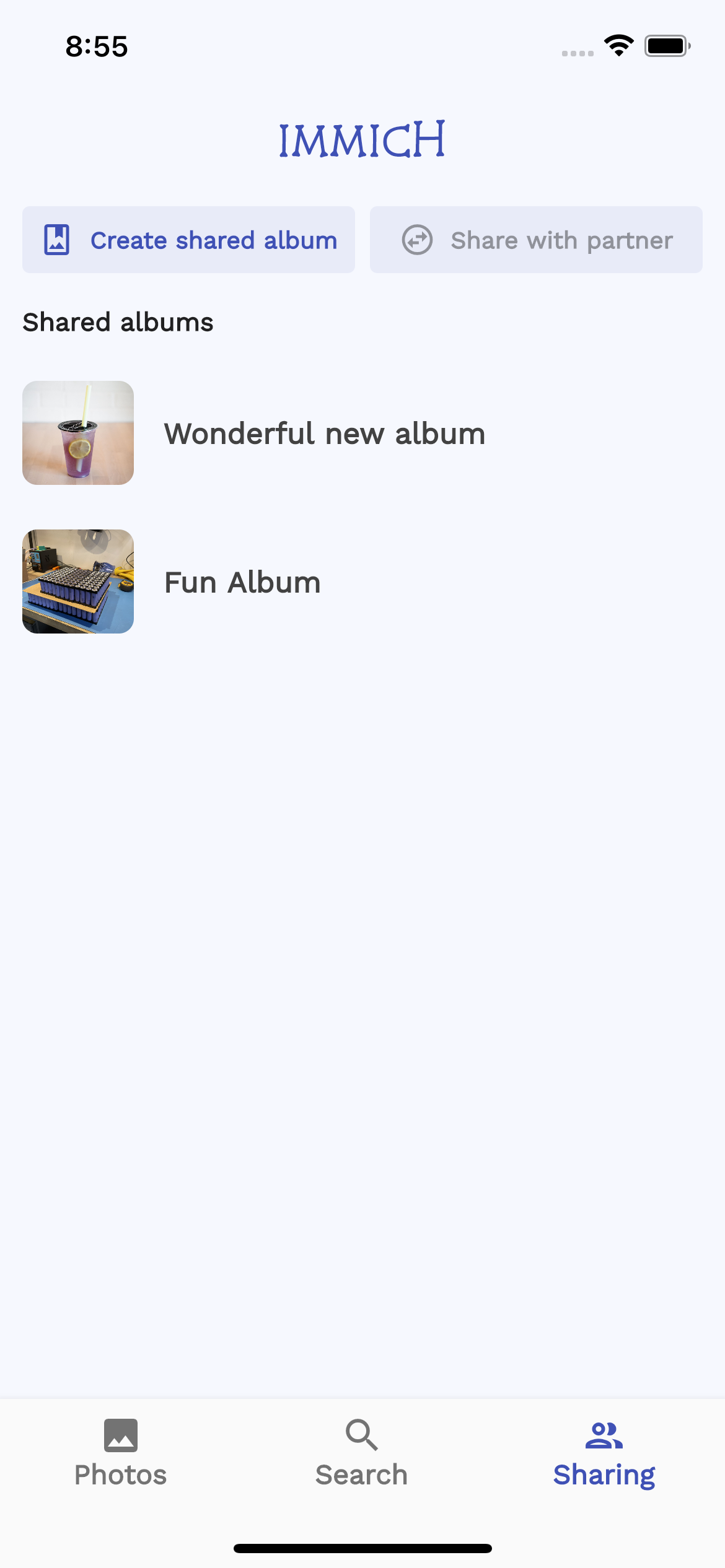The height and width of the screenshot is (1568, 725).
Task: Click the Share with partner button
Action: (535, 240)
